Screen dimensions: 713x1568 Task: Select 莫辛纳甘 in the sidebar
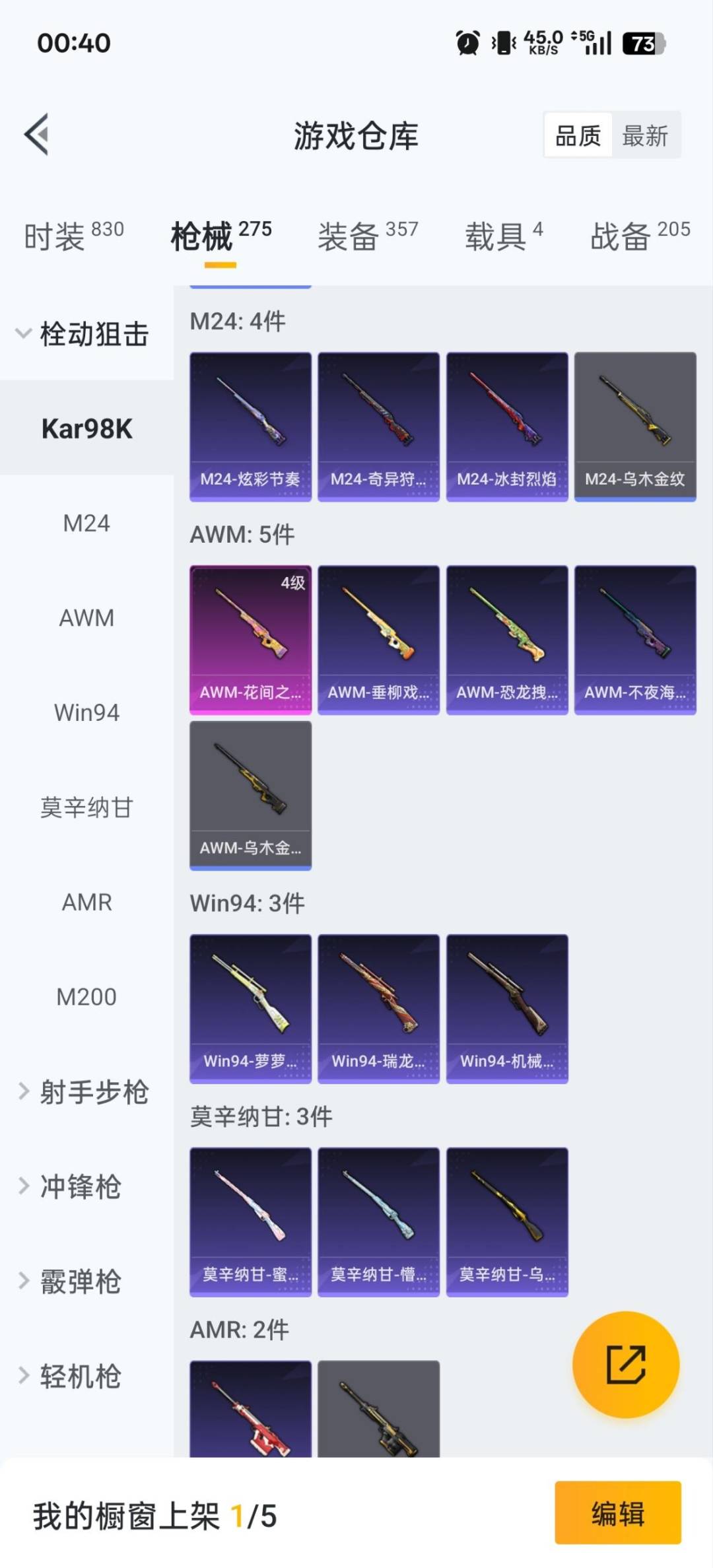(x=86, y=807)
